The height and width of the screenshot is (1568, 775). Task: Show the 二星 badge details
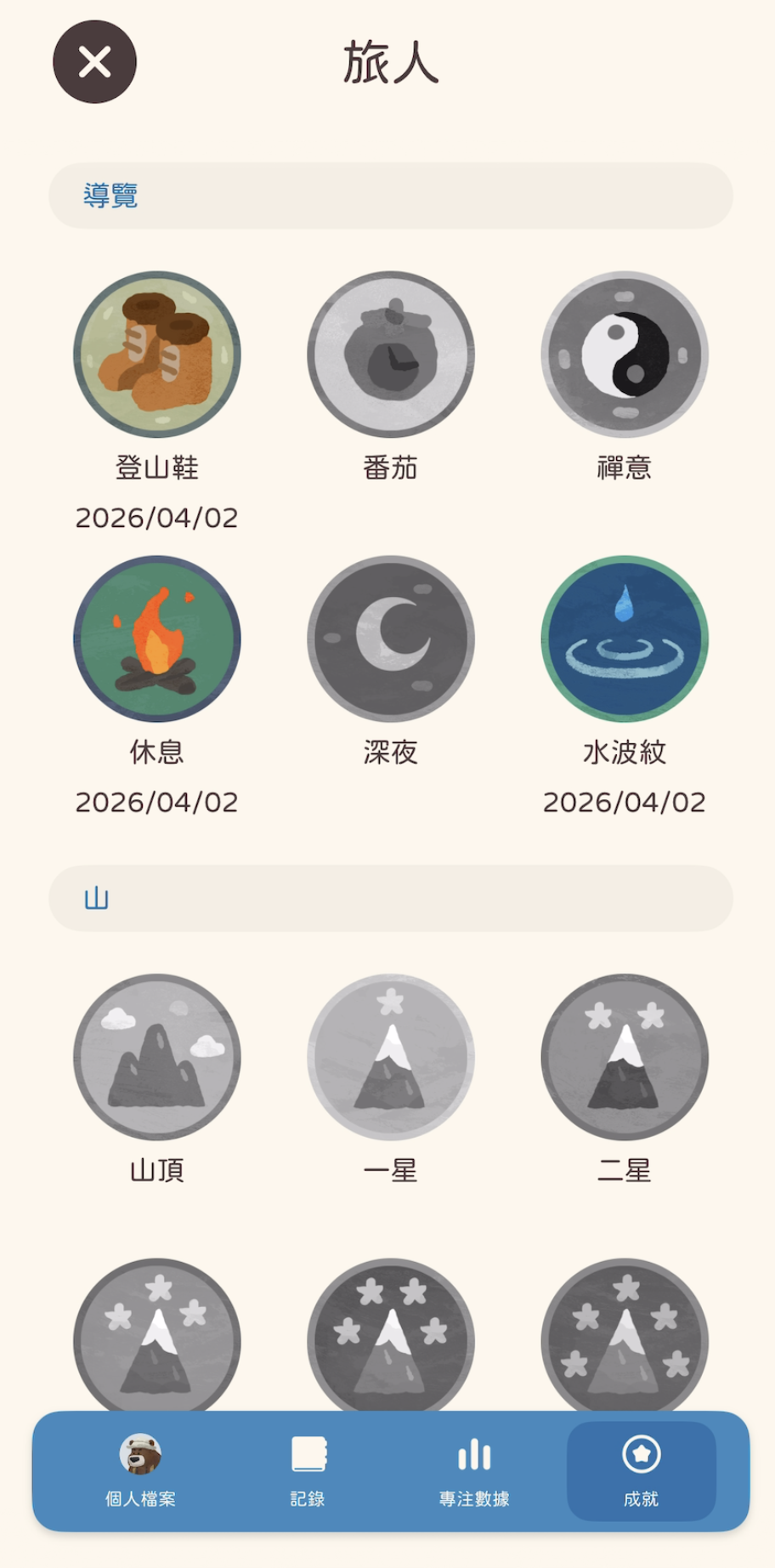pos(625,1057)
